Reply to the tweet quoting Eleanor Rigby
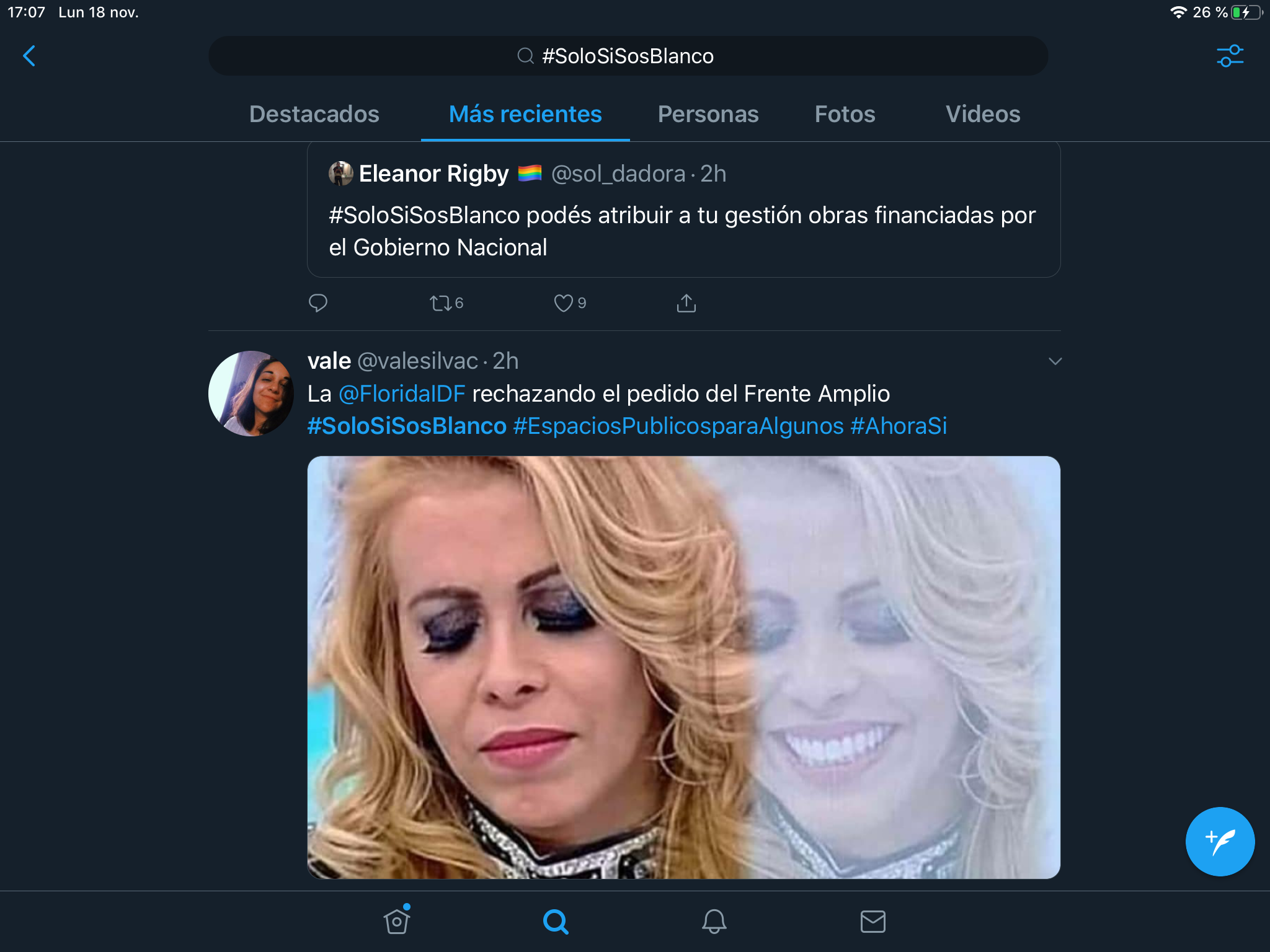 coord(318,303)
